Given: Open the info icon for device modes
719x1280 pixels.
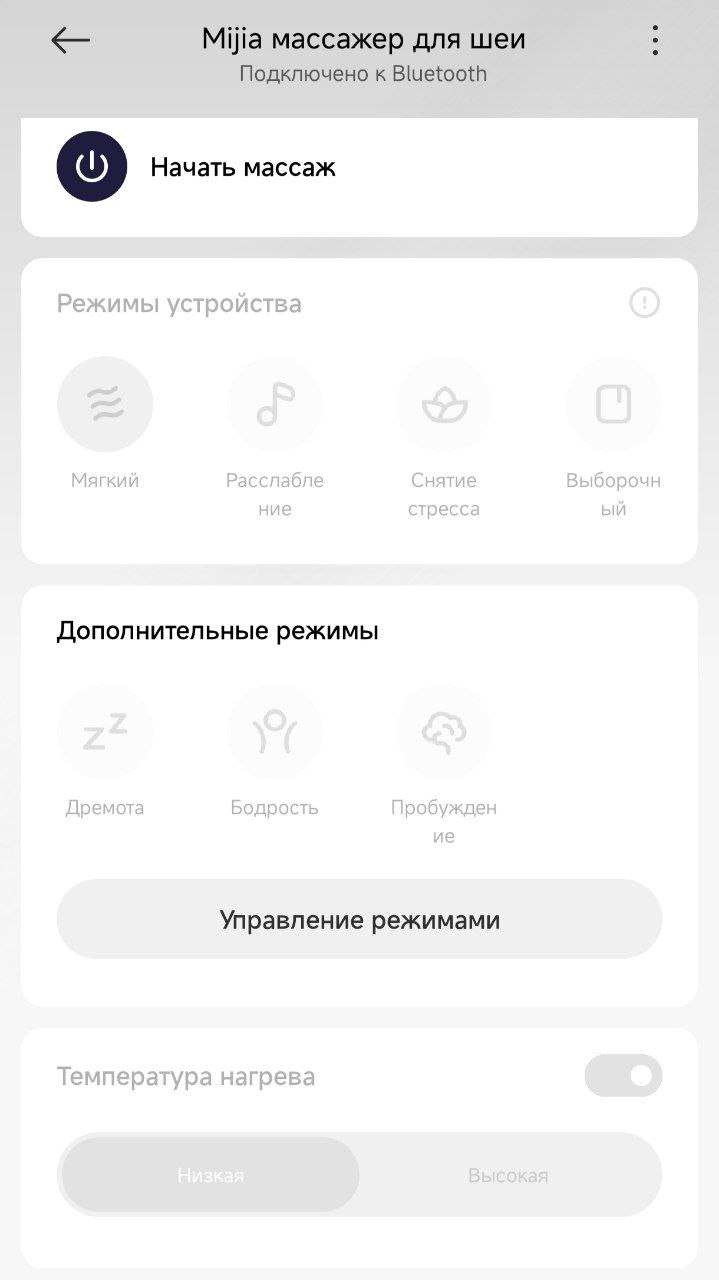Looking at the screenshot, I should tap(644, 302).
